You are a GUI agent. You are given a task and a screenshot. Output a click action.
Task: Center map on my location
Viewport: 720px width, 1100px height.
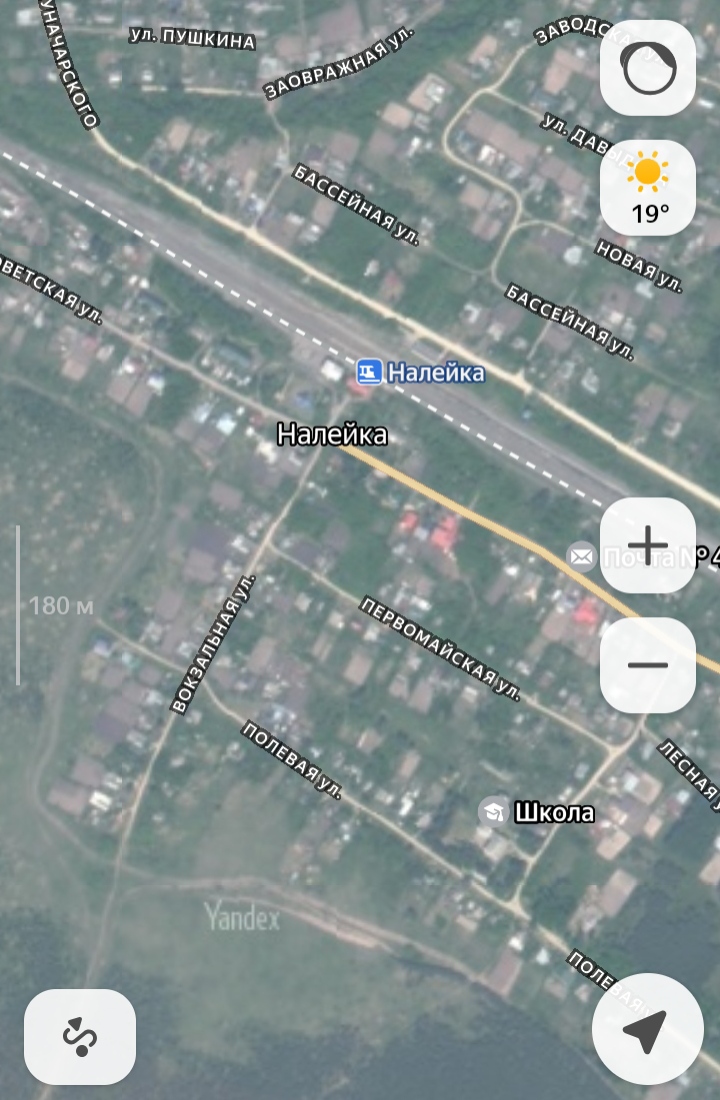(x=648, y=1029)
